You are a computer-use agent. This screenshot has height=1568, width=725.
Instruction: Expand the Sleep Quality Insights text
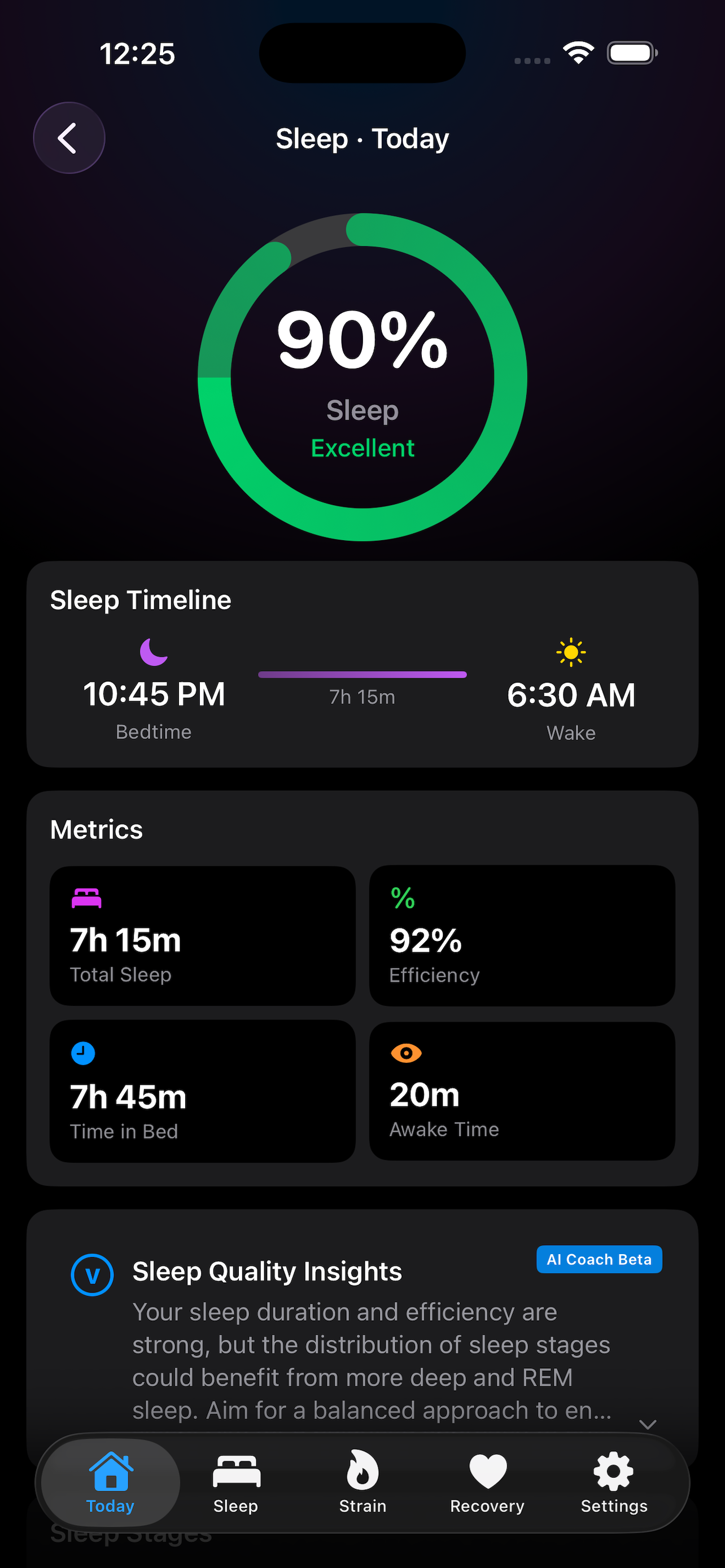pyautogui.click(x=647, y=1424)
